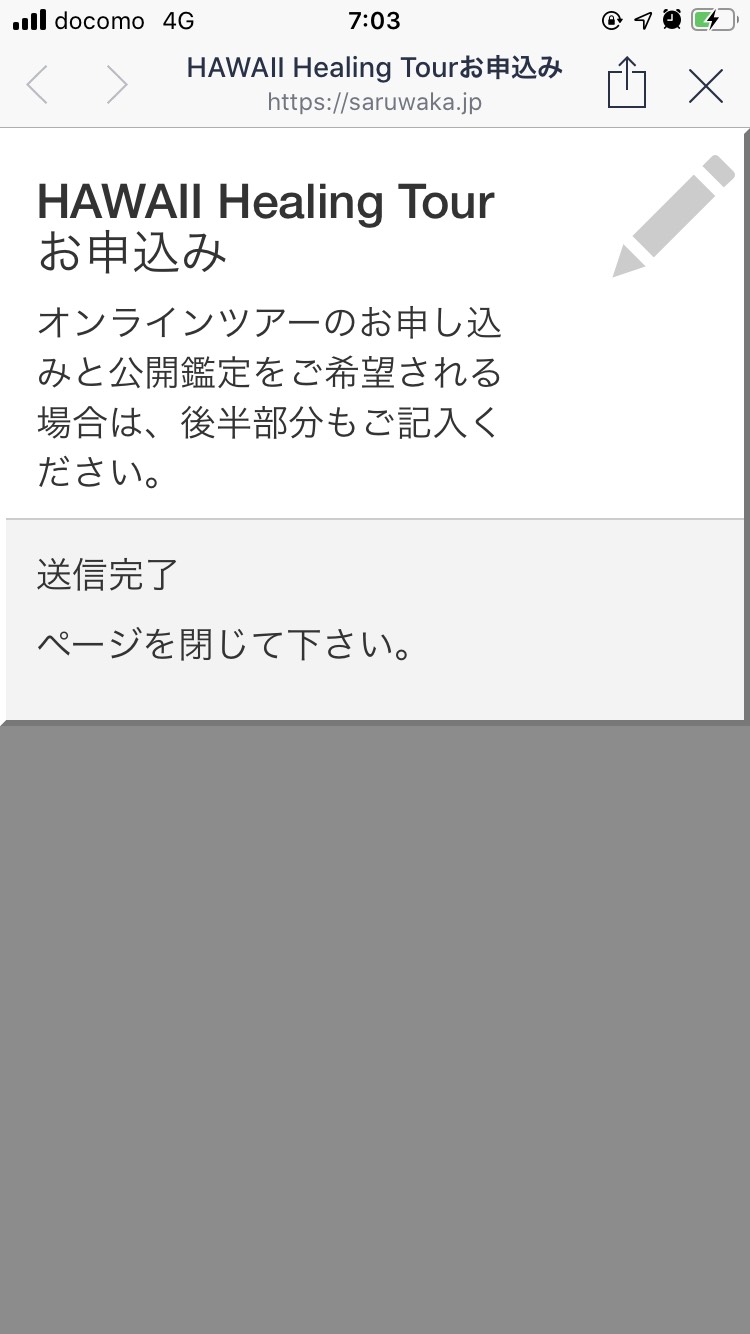This screenshot has height=1334, width=750.
Task: Go back with the left arrow
Action: [x=37, y=86]
